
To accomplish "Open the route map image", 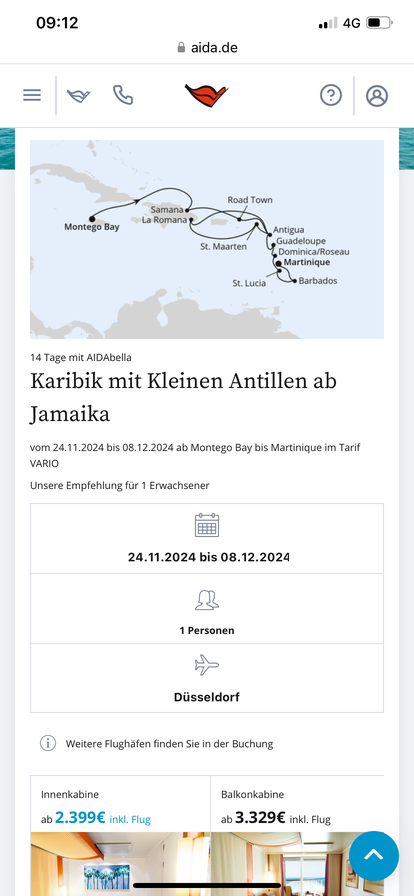I will point(207,239).
